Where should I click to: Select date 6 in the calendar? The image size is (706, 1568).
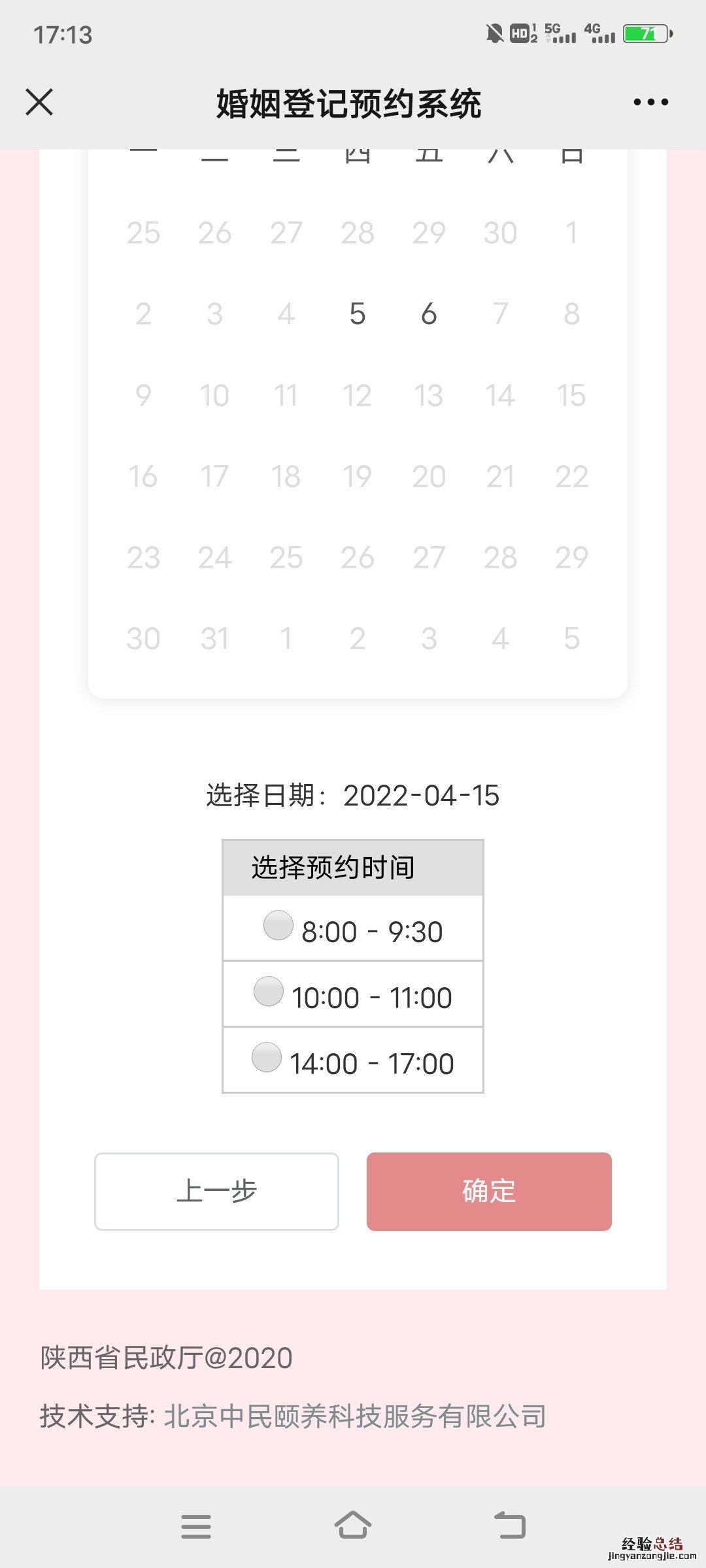point(429,314)
